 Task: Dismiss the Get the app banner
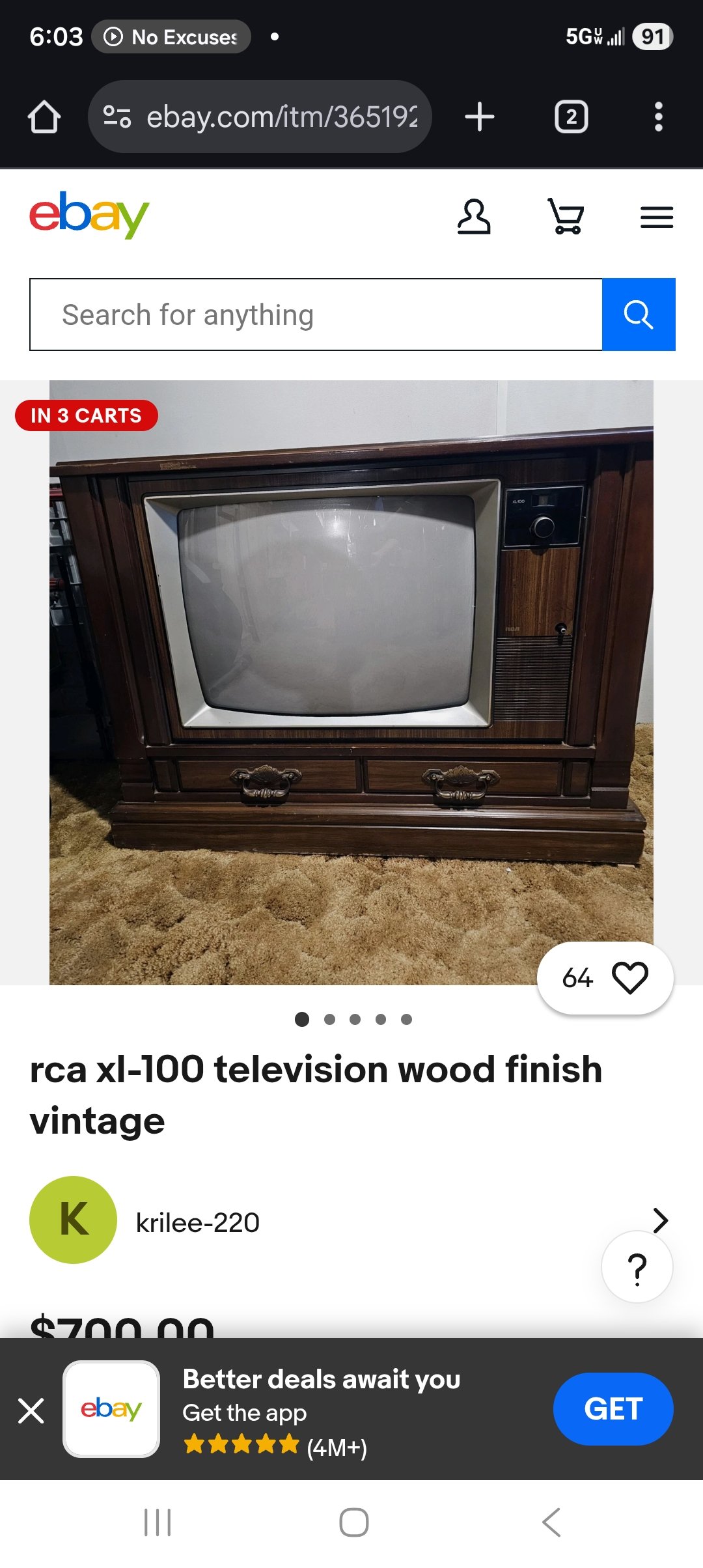pyautogui.click(x=31, y=1411)
